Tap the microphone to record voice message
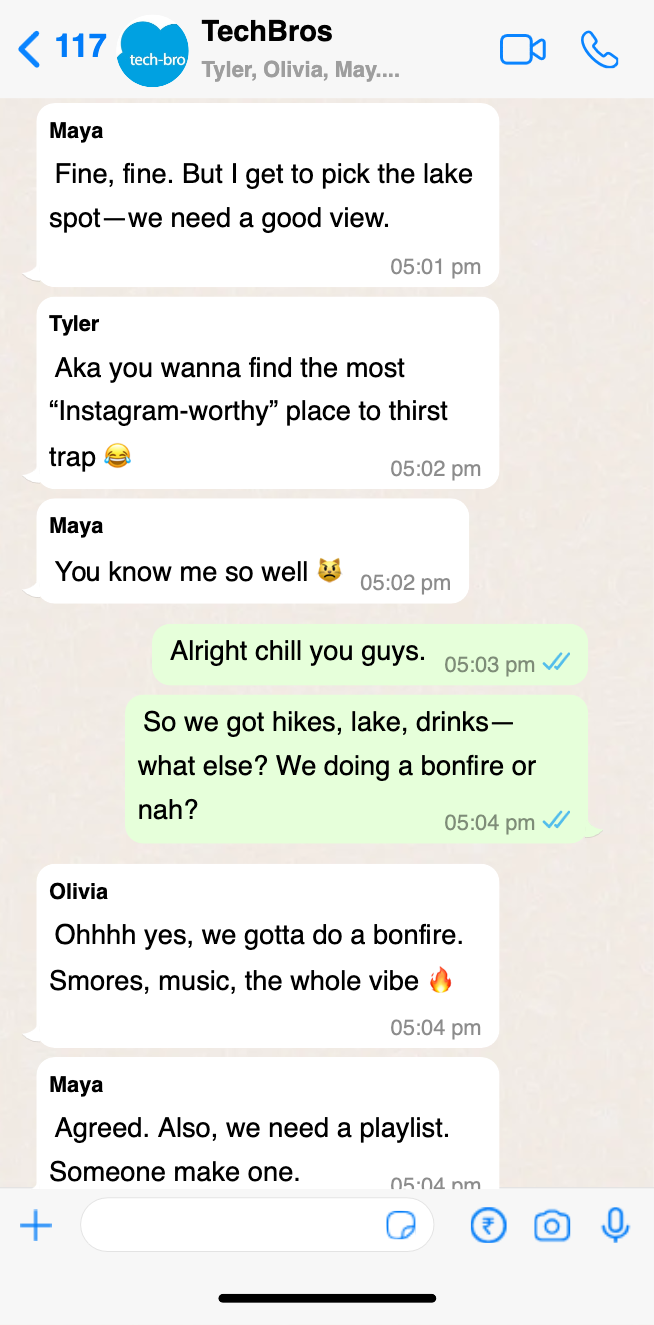This screenshot has height=1325, width=654. coord(615,1225)
